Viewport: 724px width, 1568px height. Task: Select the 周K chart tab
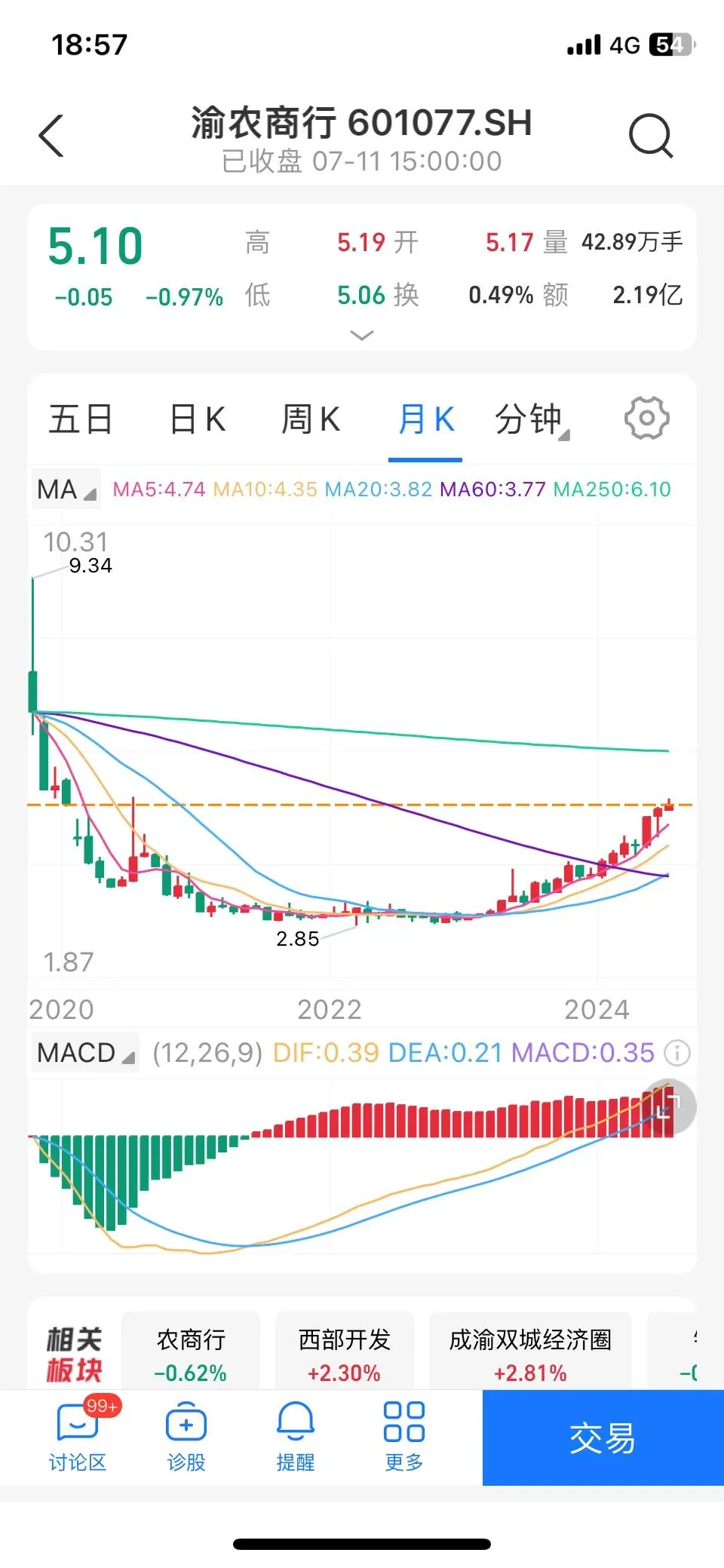(311, 419)
